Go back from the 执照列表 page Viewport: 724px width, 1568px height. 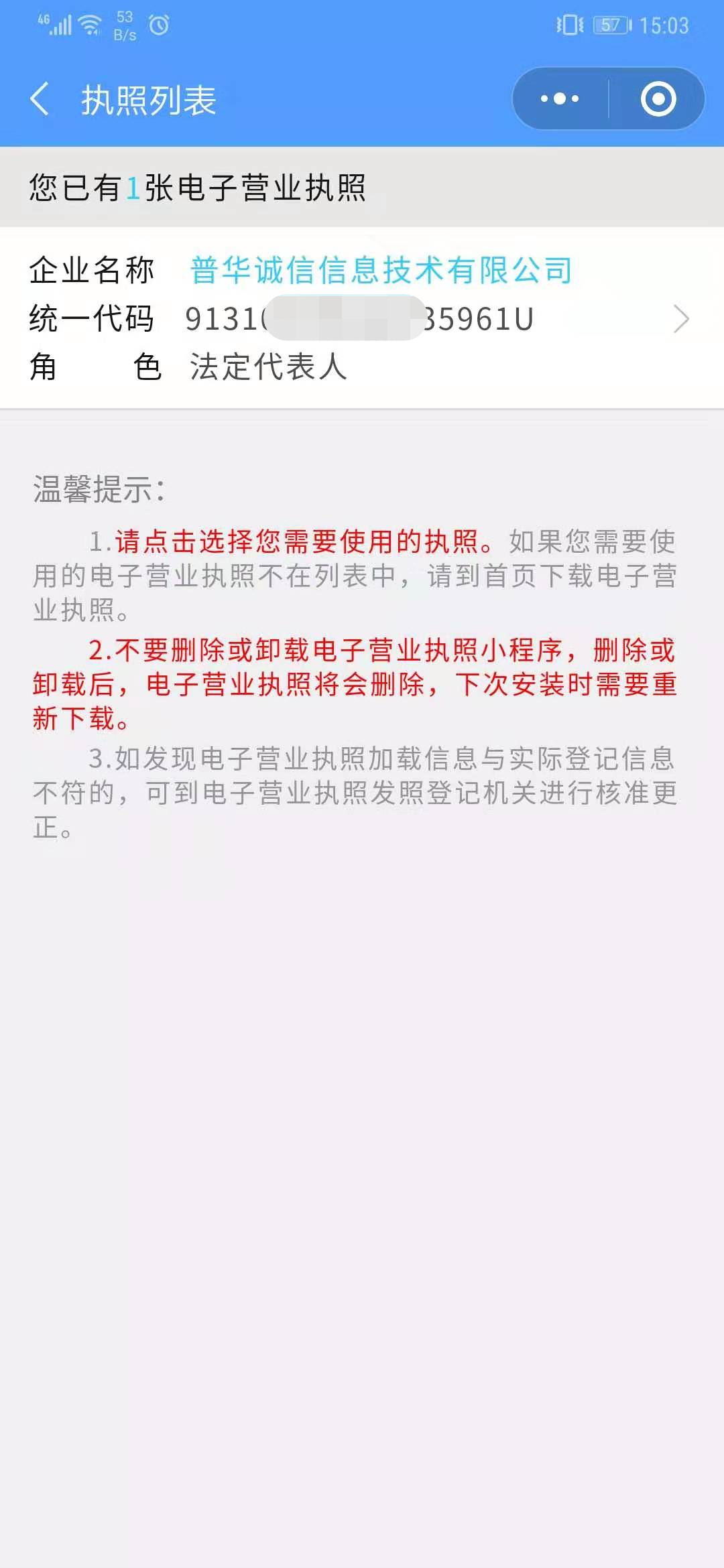click(x=40, y=99)
